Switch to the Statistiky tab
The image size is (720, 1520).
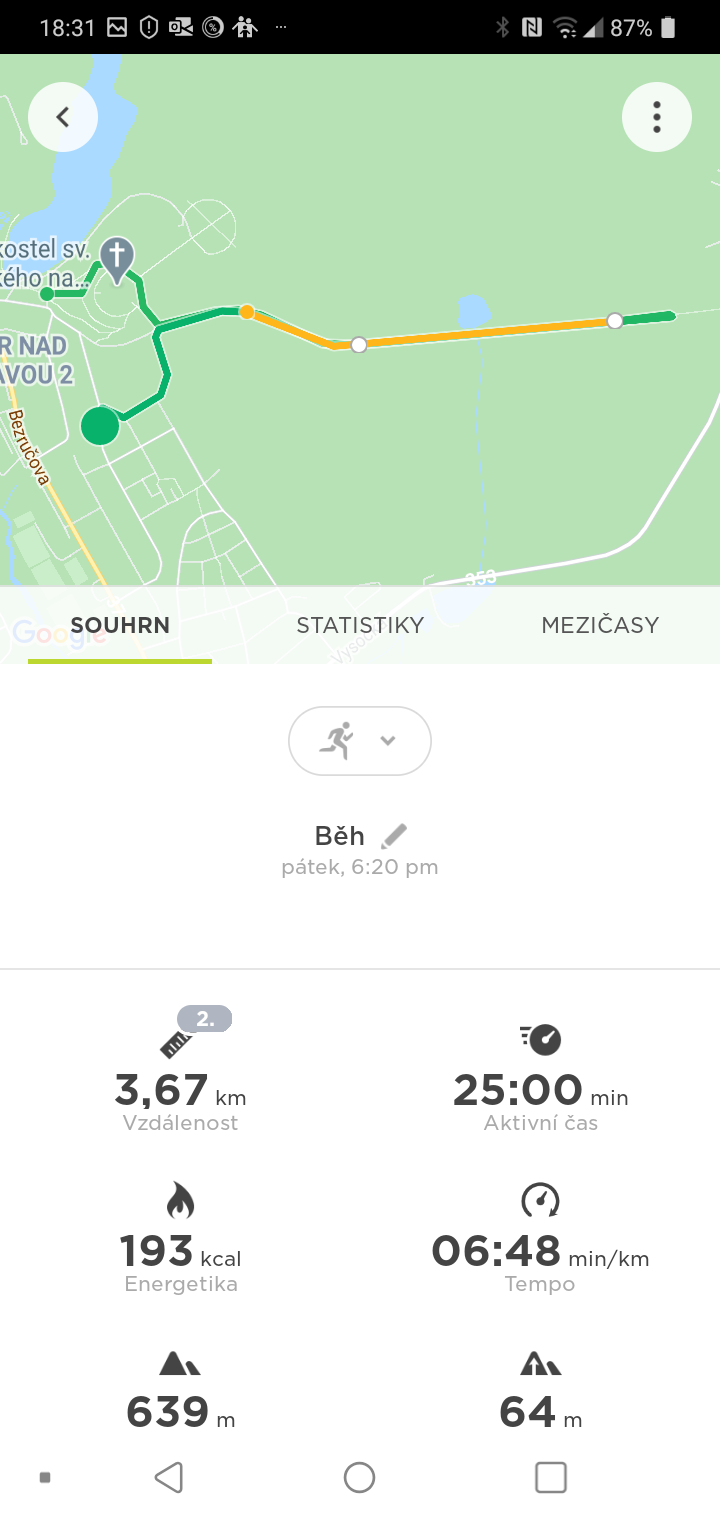click(x=360, y=625)
